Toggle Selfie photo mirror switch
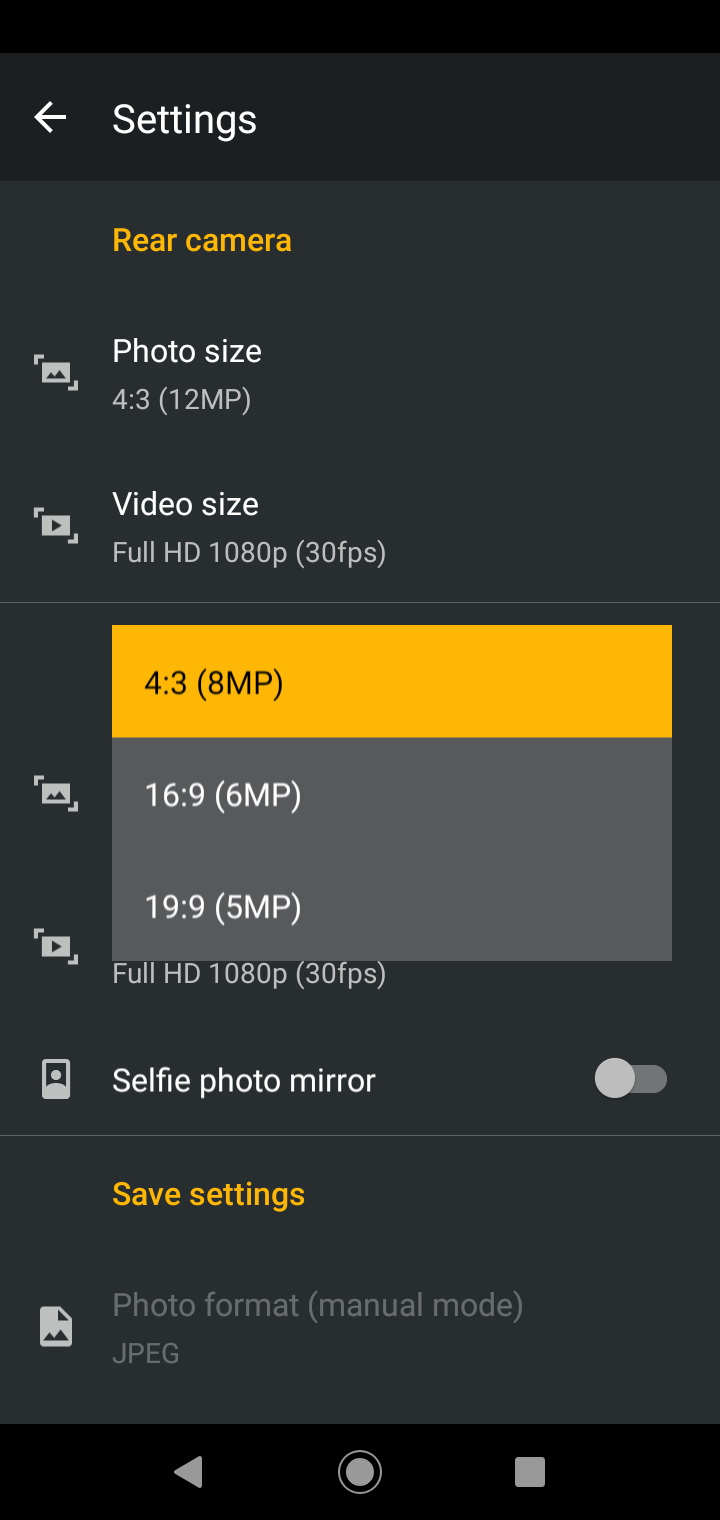The width and height of the screenshot is (720, 1520). coord(631,1079)
